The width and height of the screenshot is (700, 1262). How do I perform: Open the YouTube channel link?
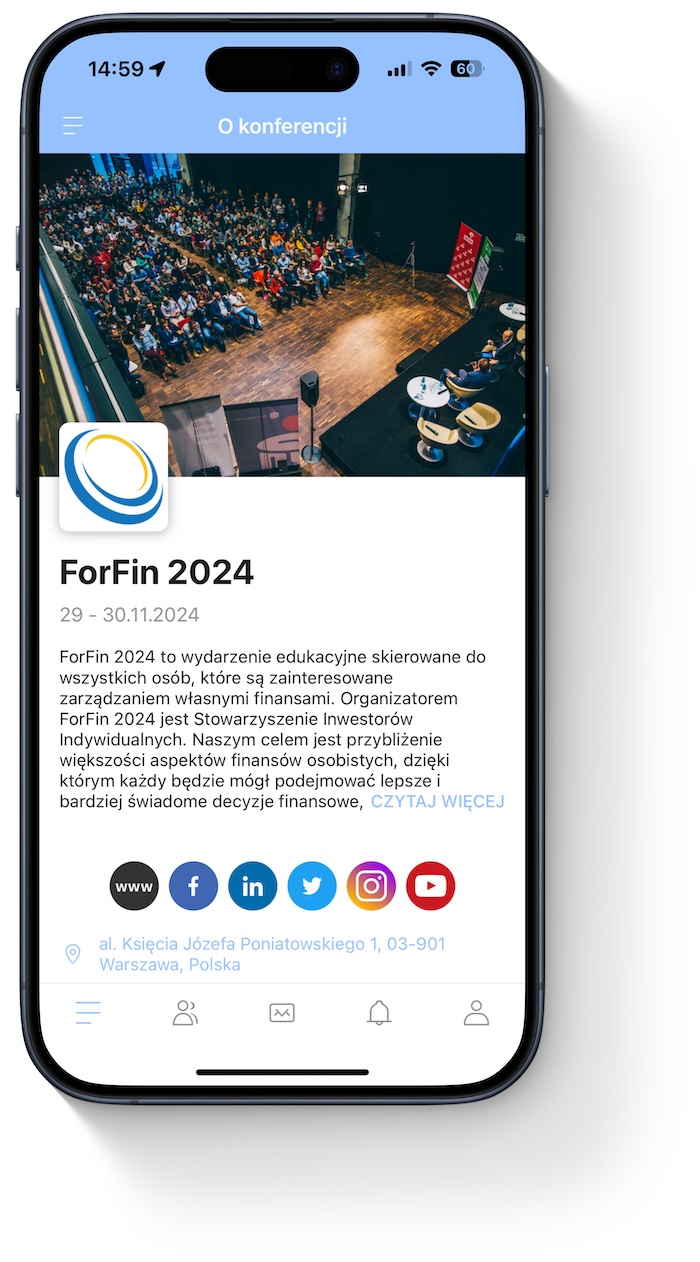pos(430,886)
